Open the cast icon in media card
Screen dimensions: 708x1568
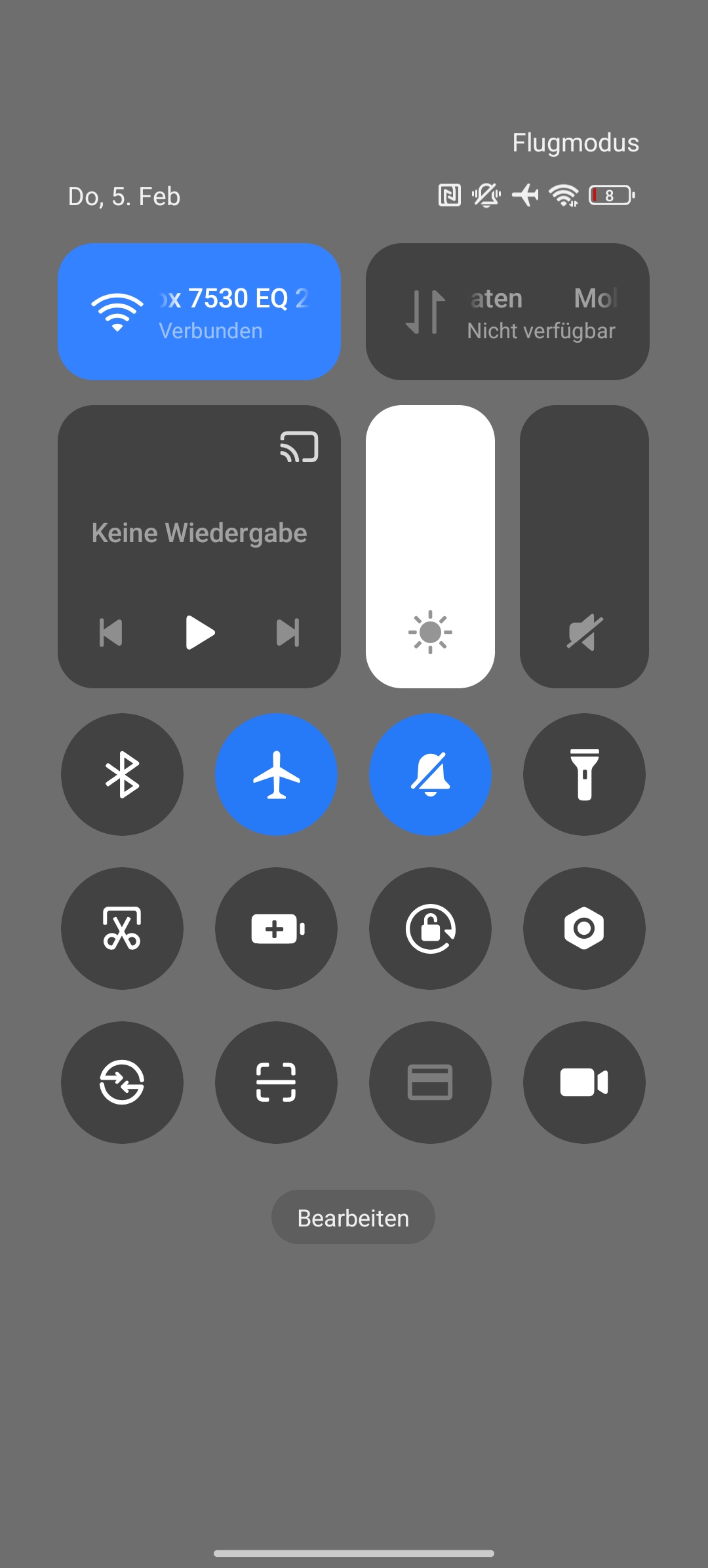pyautogui.click(x=299, y=447)
